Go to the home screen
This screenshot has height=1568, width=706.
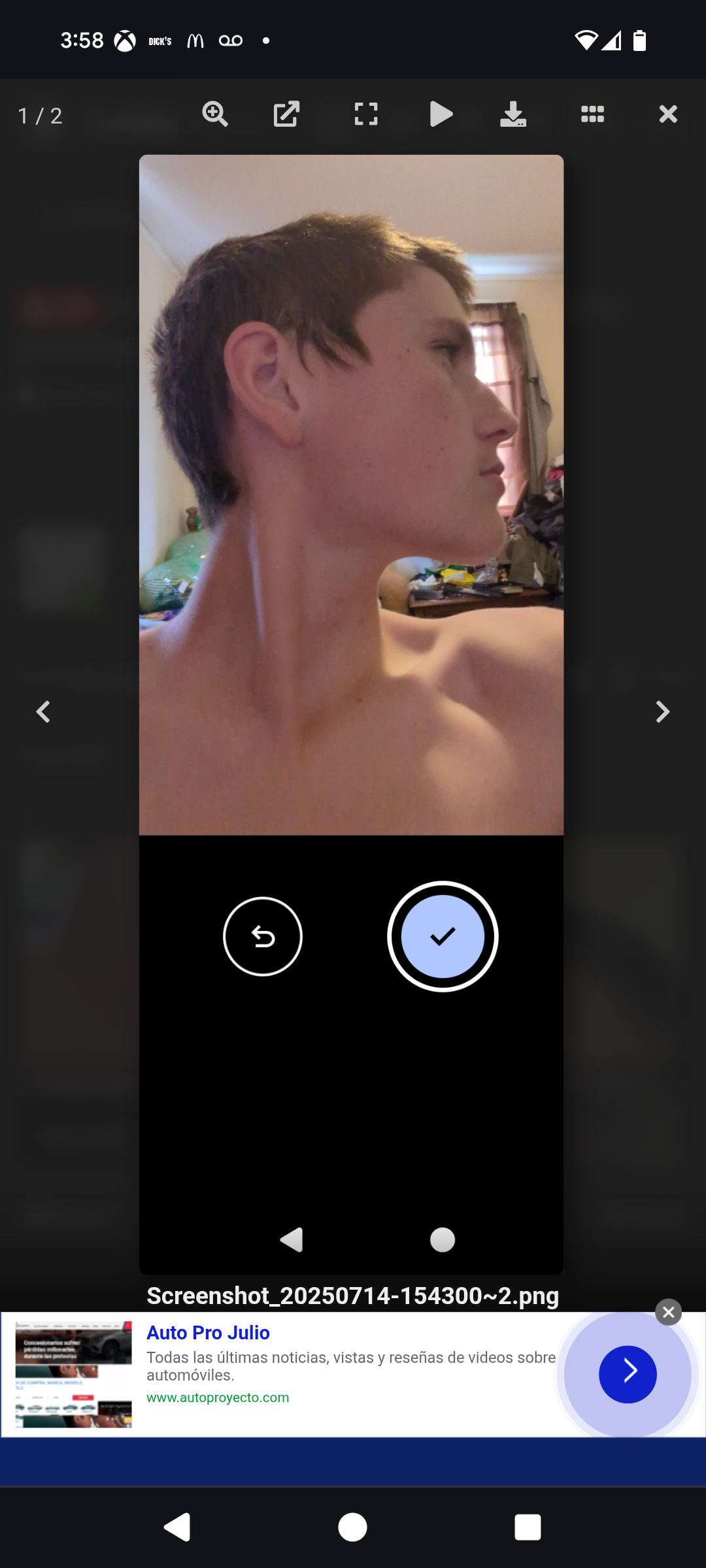point(352,1527)
